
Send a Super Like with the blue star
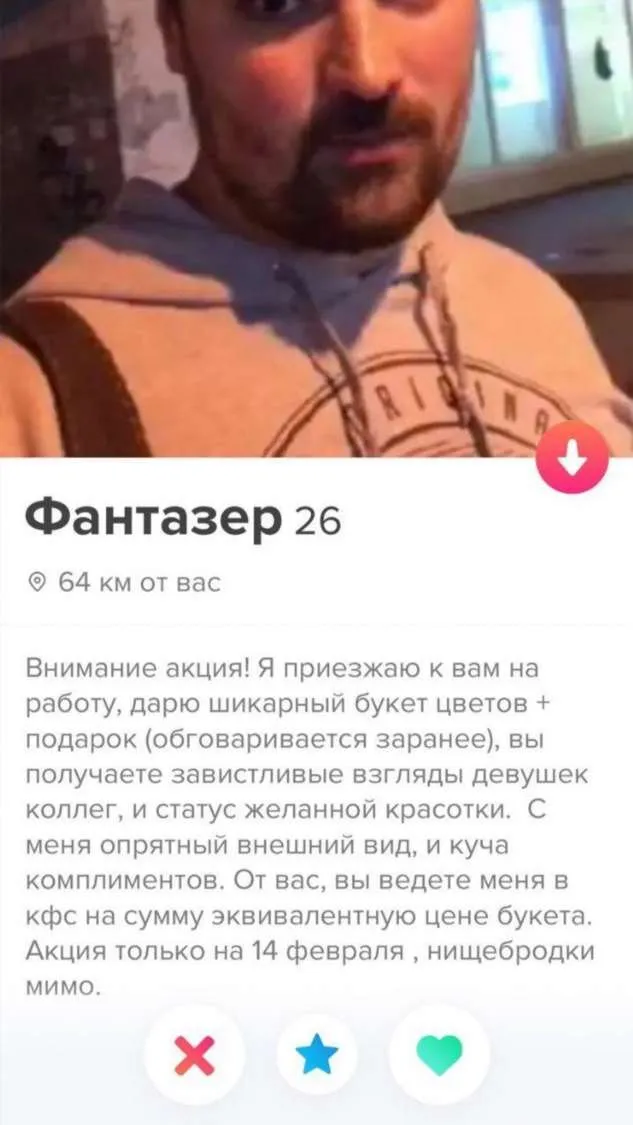point(316,1056)
